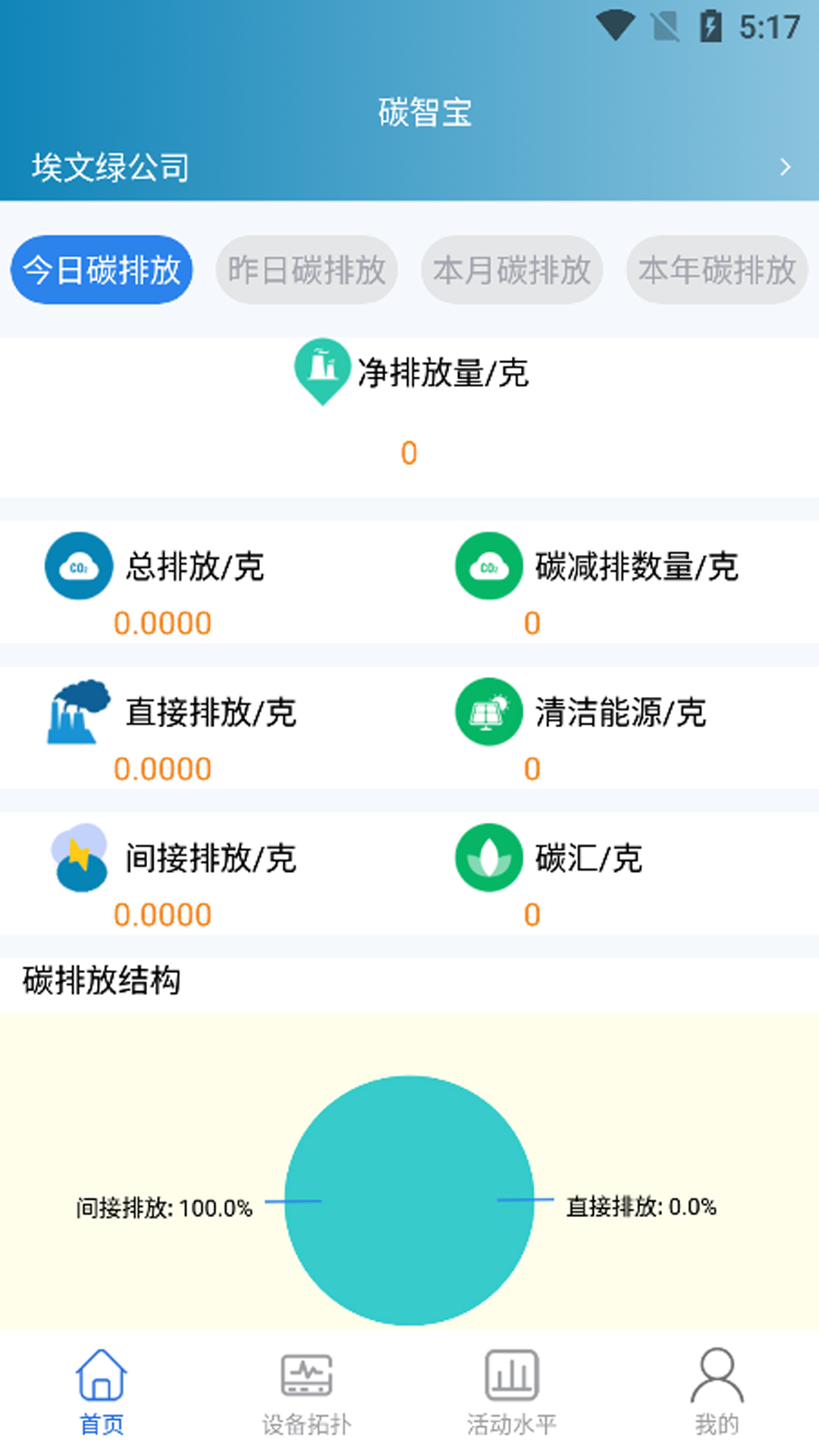Click the green 碳减排数量 cloud icon
The width and height of the screenshot is (819, 1456).
488,566
